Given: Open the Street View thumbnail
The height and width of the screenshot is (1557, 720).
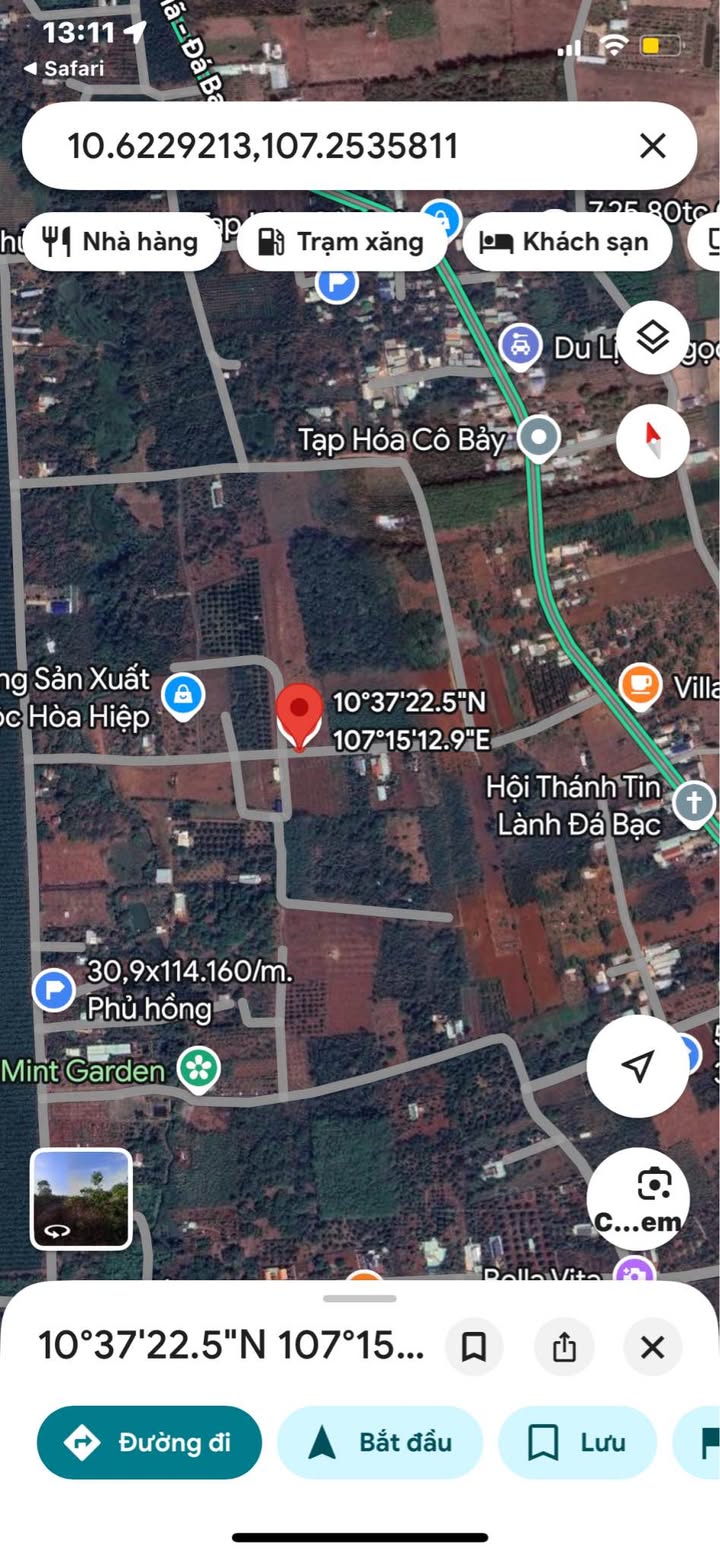Looking at the screenshot, I should [x=81, y=1199].
